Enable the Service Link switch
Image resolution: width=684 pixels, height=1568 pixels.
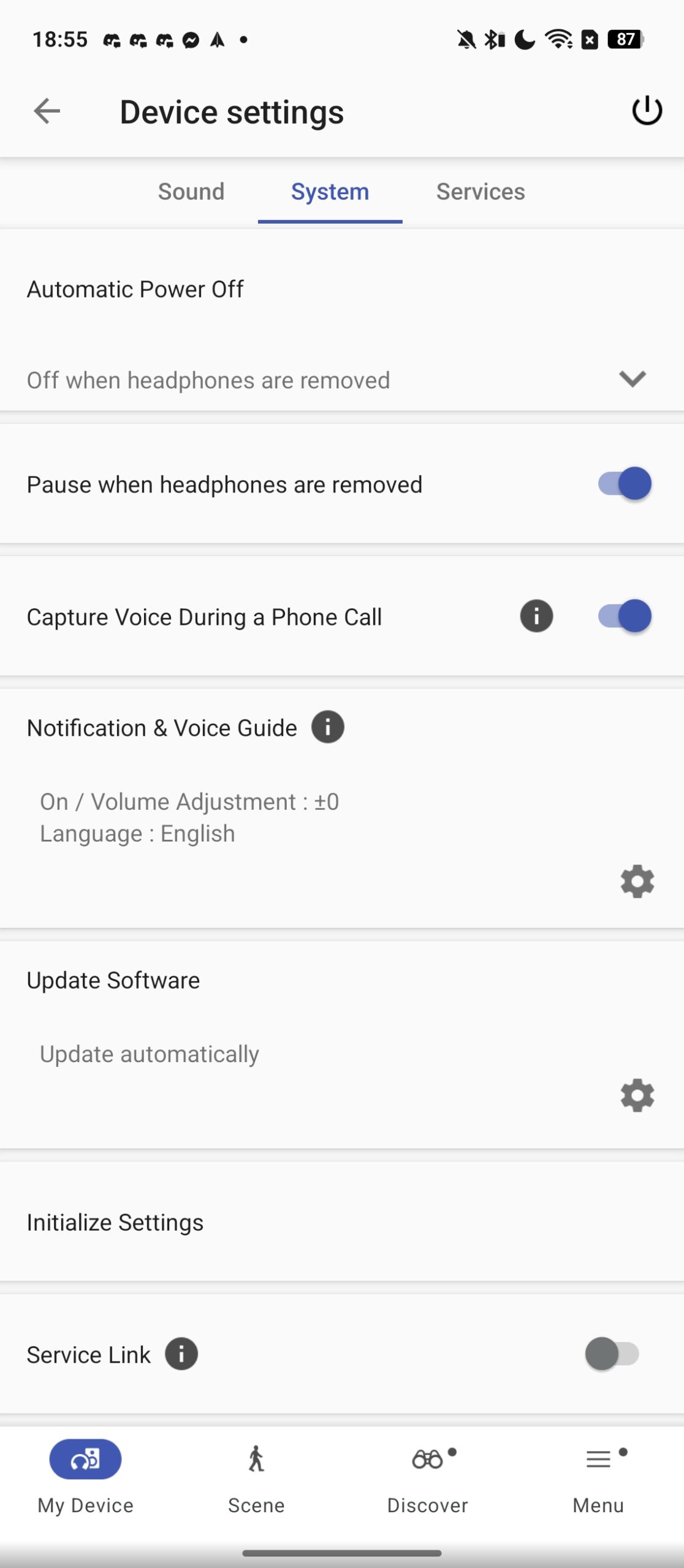click(x=612, y=1354)
